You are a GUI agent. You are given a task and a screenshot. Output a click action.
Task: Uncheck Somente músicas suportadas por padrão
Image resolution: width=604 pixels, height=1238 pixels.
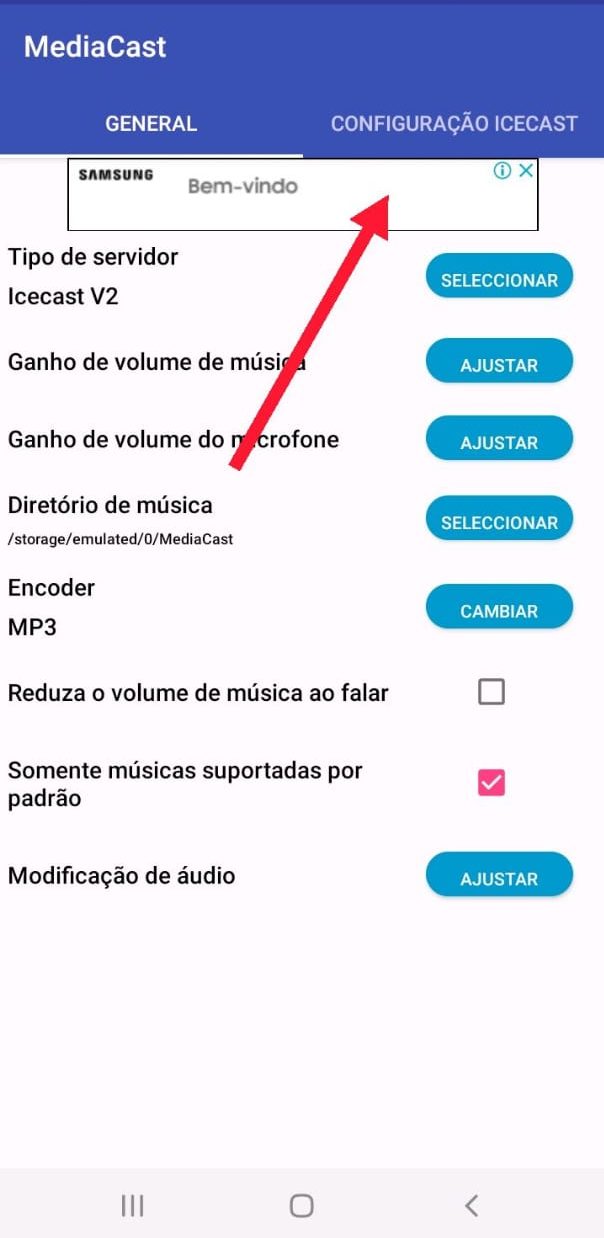click(x=491, y=783)
